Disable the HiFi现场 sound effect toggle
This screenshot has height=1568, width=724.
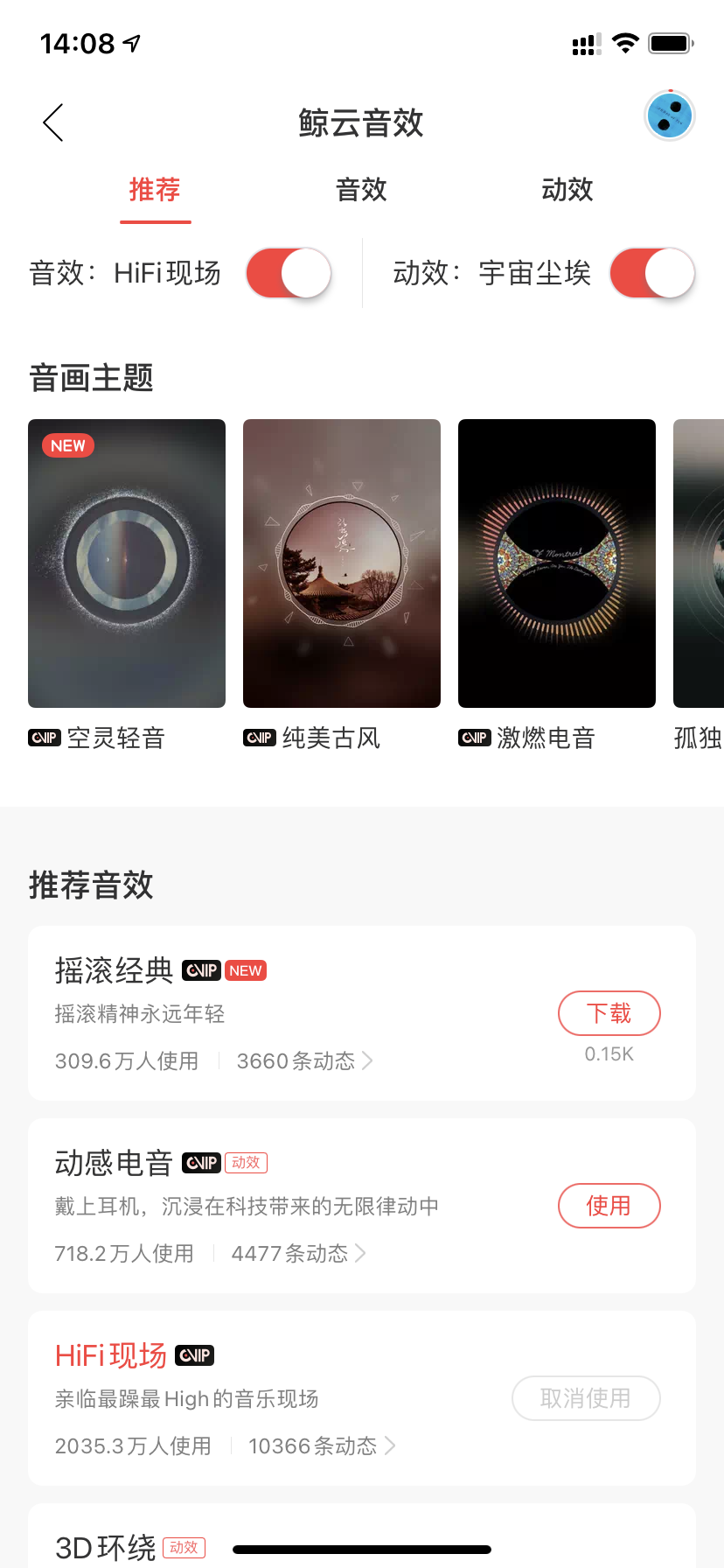coord(289,273)
